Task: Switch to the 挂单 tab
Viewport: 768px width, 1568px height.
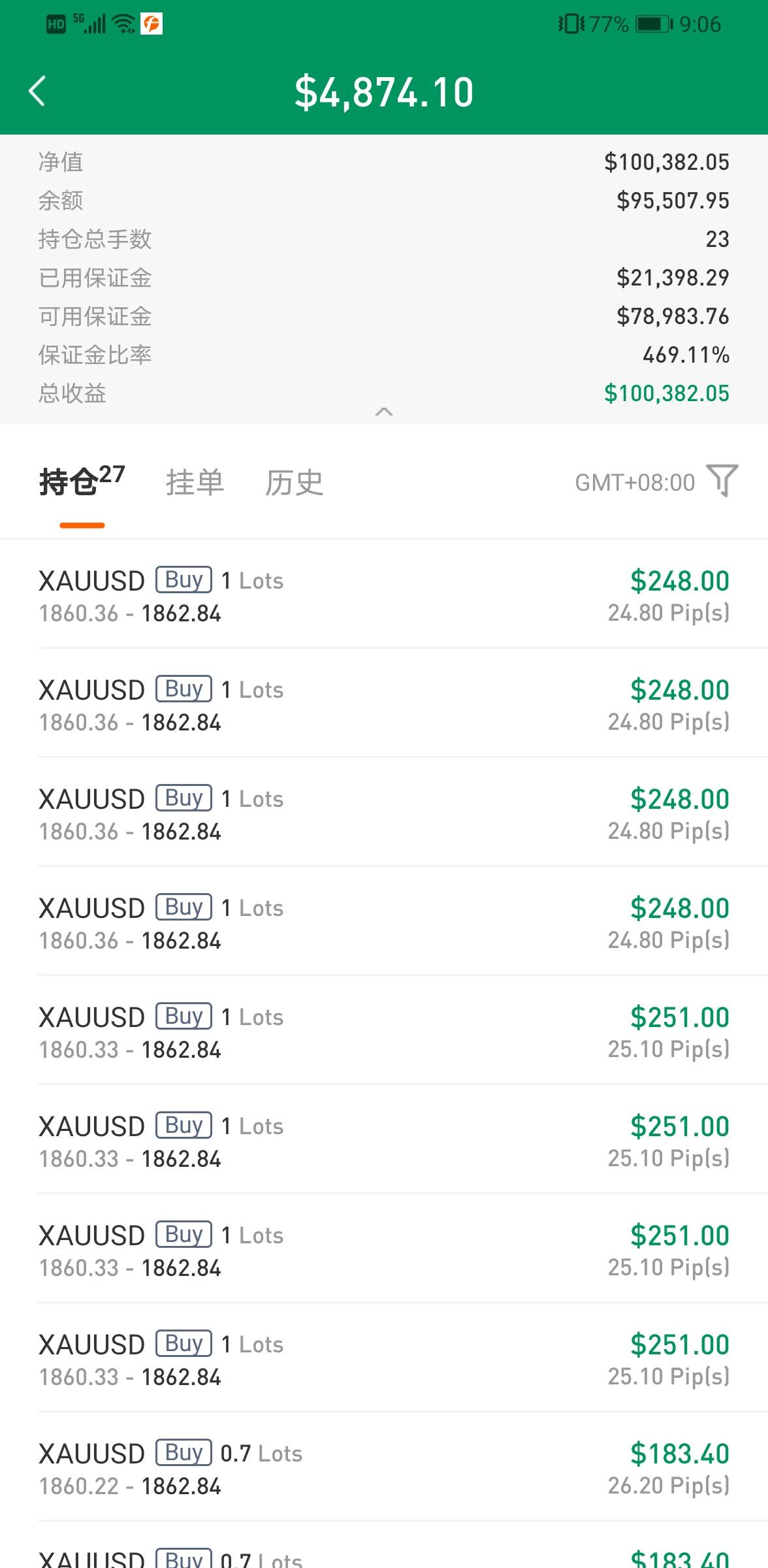Action: pos(195,483)
